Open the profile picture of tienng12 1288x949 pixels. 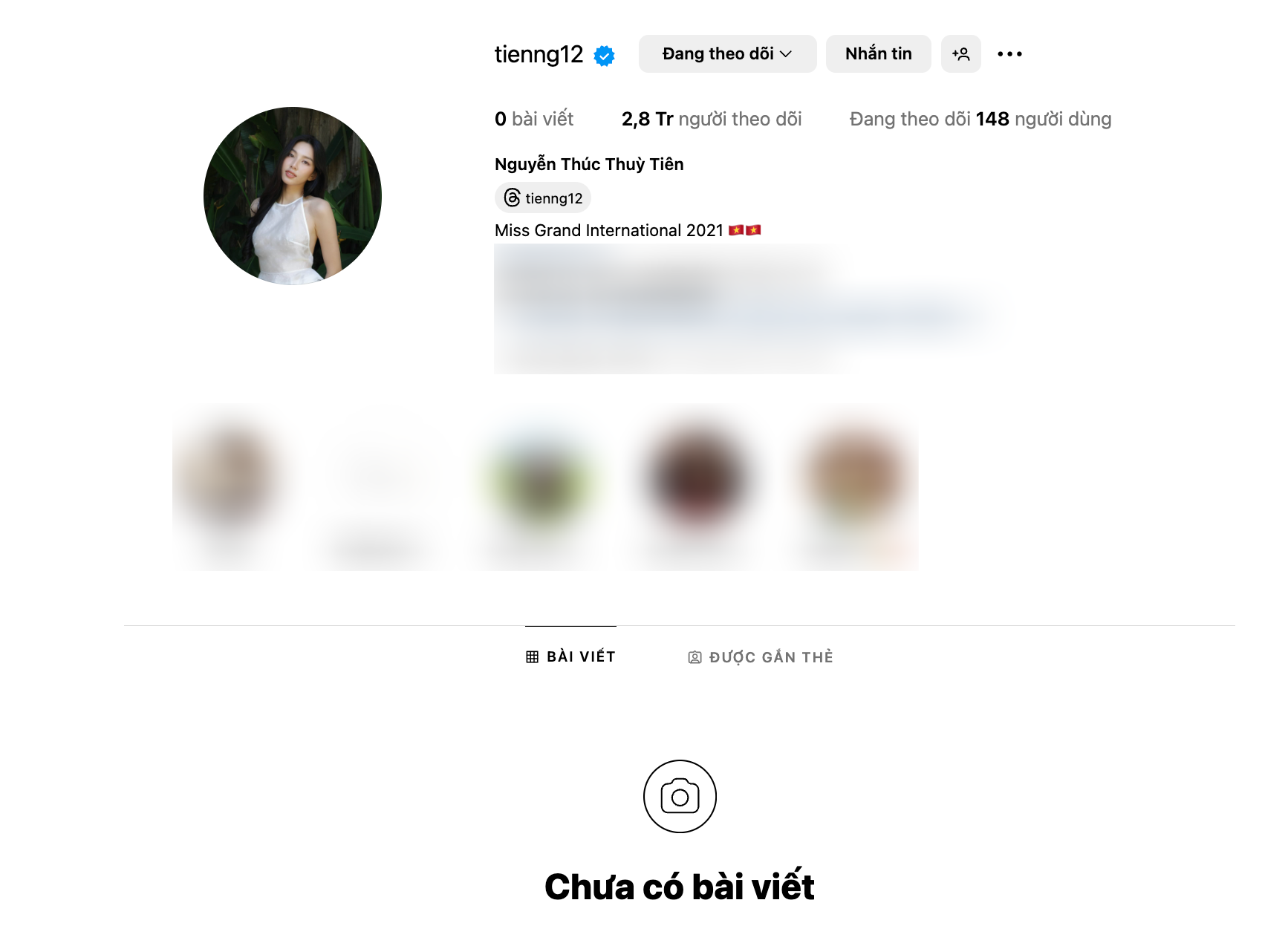[293, 196]
